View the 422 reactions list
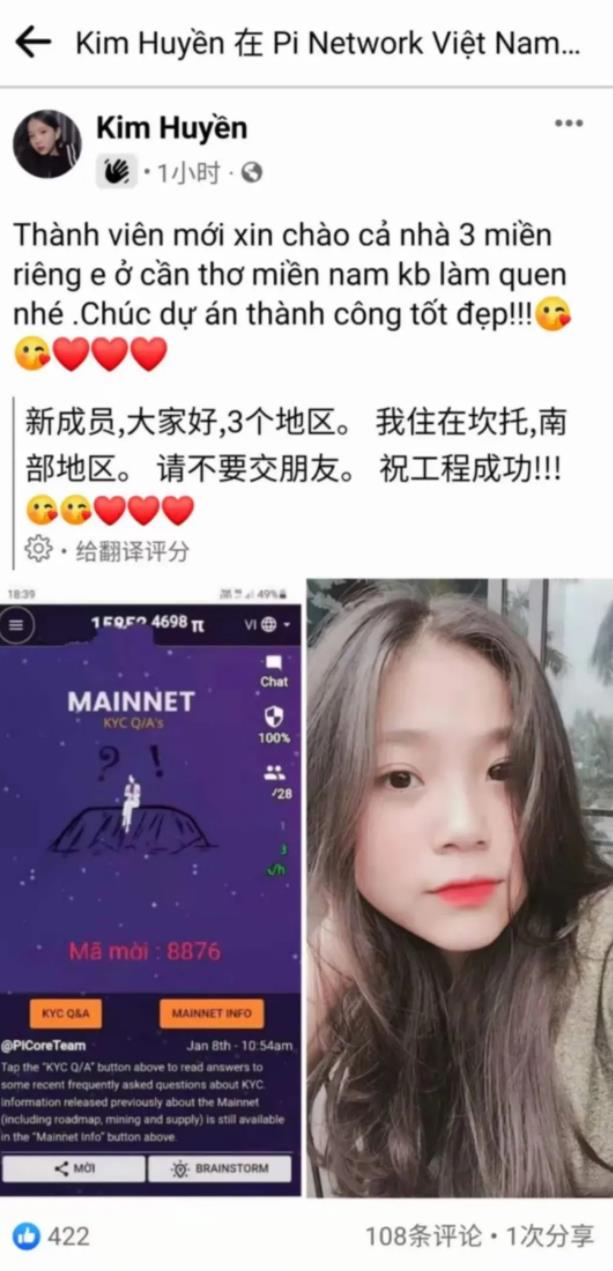Viewport: 613px width, 1271px height. pyautogui.click(x=52, y=1236)
